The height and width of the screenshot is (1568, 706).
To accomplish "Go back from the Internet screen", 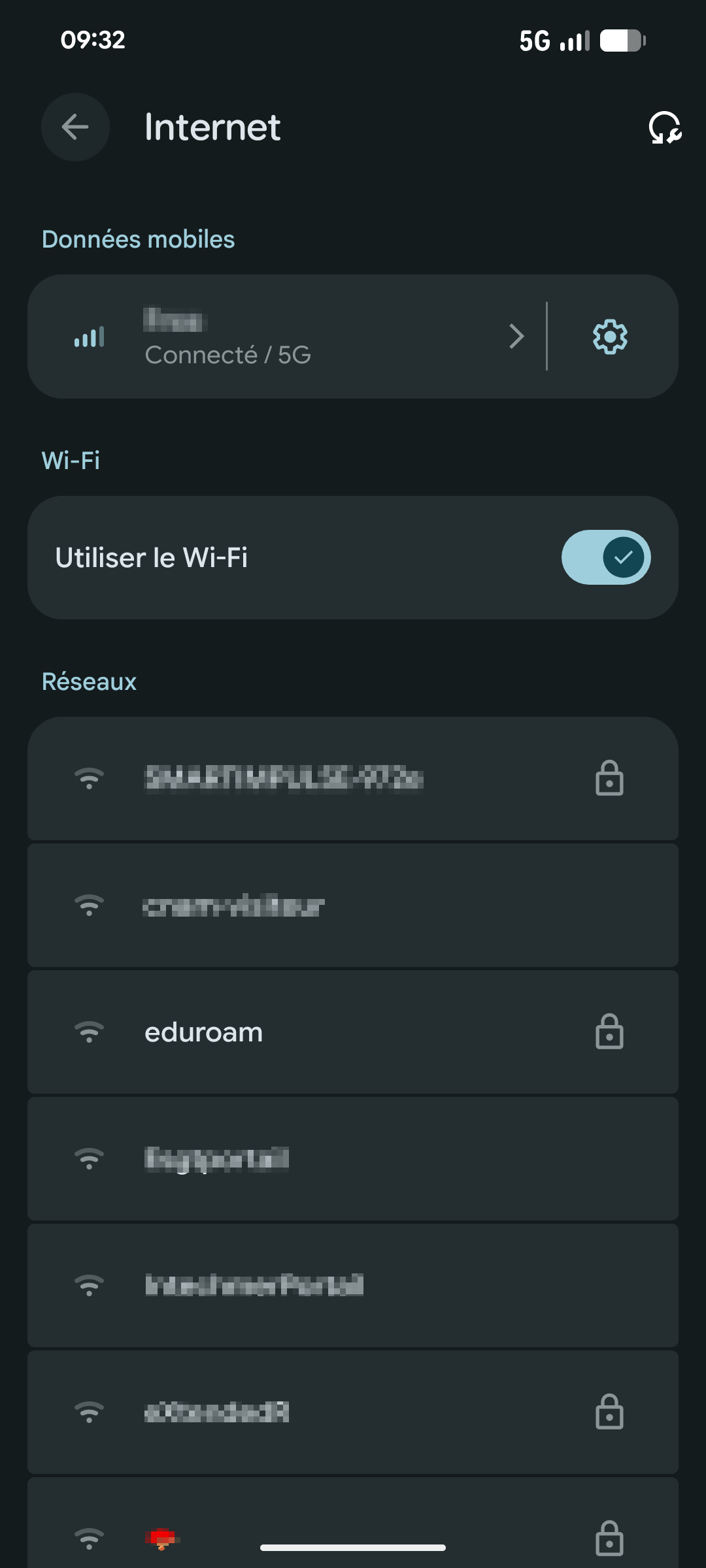I will pyautogui.click(x=75, y=127).
